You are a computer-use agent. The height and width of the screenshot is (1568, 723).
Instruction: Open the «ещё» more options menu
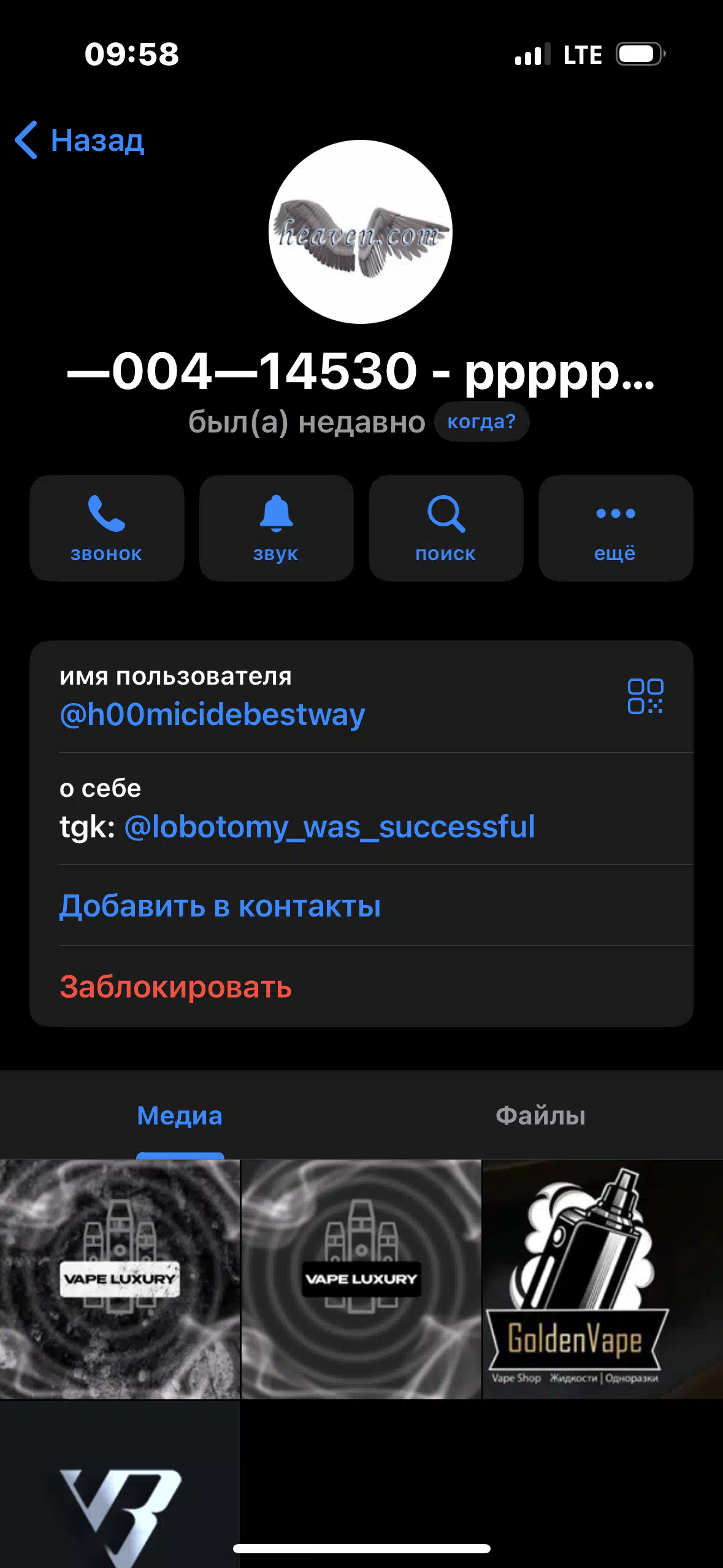coord(616,528)
